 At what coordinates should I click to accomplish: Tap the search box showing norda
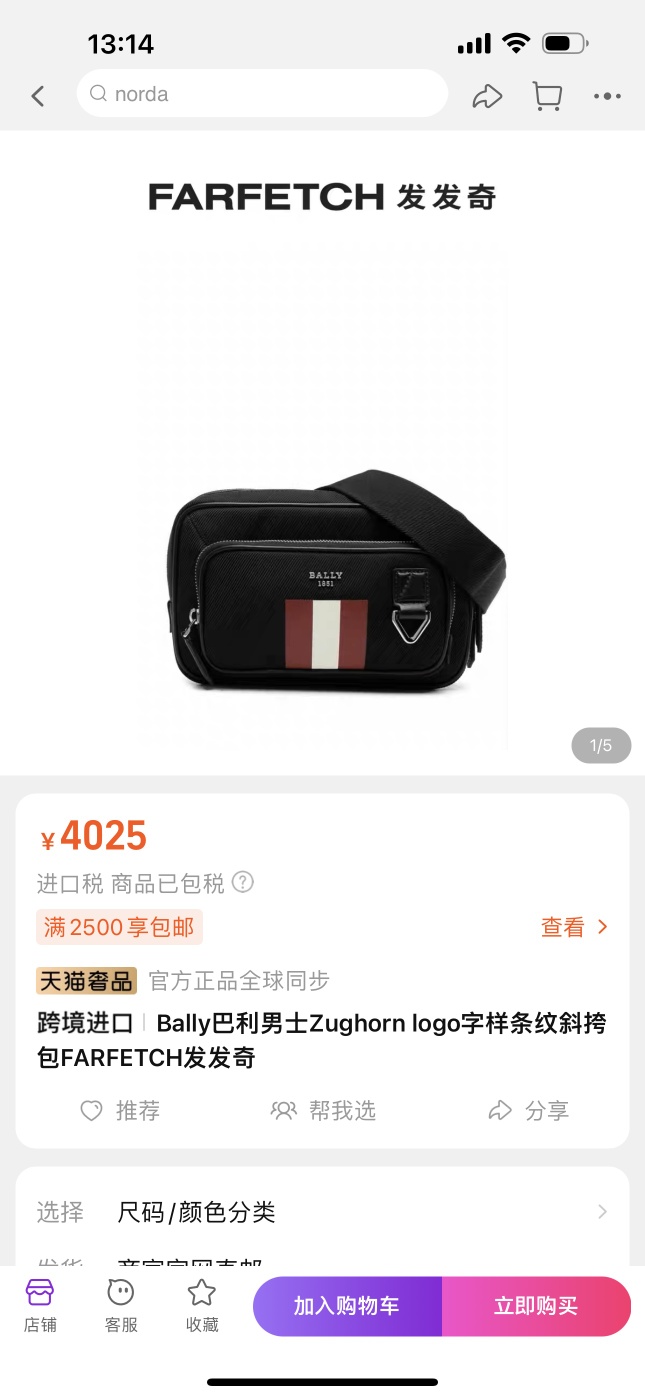pos(262,94)
